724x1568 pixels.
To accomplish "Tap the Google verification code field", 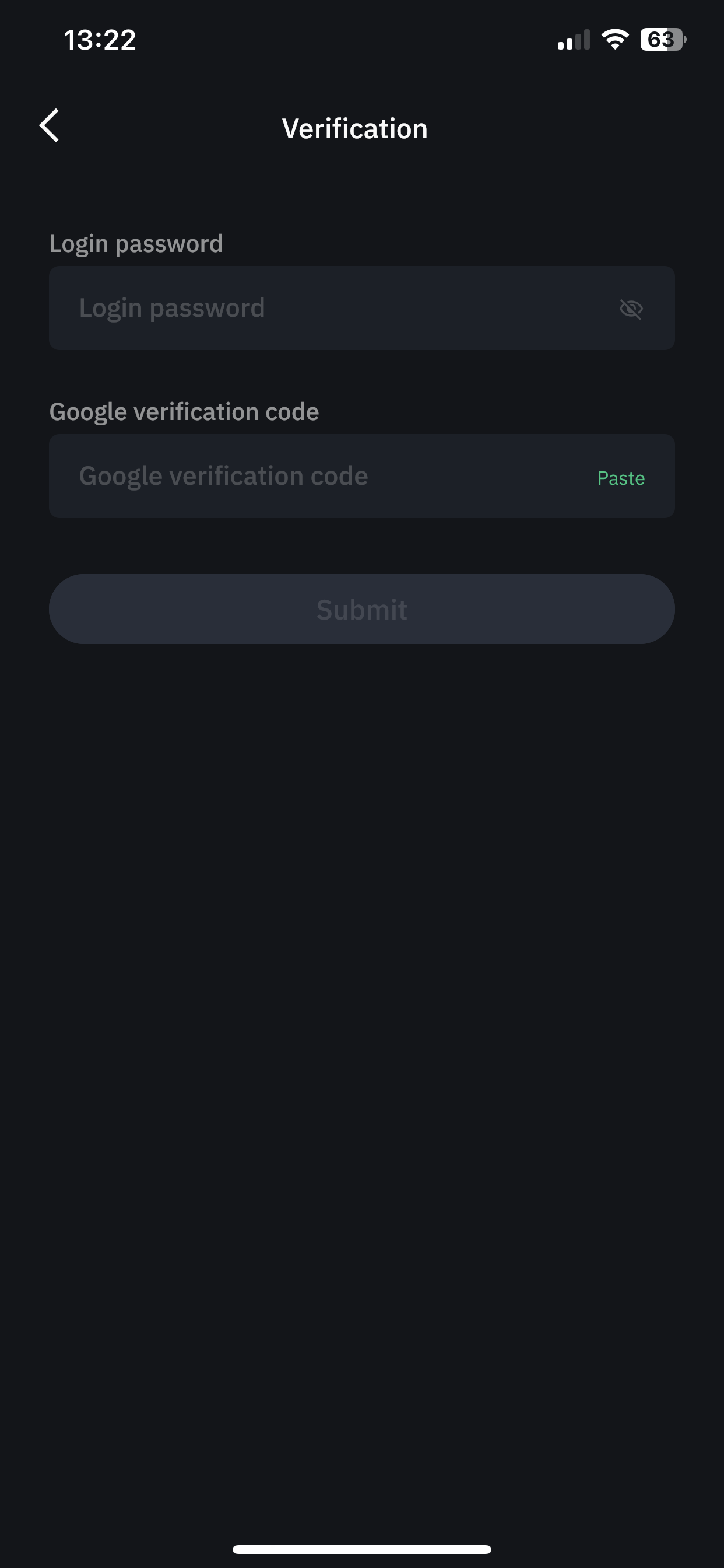I will click(x=361, y=476).
